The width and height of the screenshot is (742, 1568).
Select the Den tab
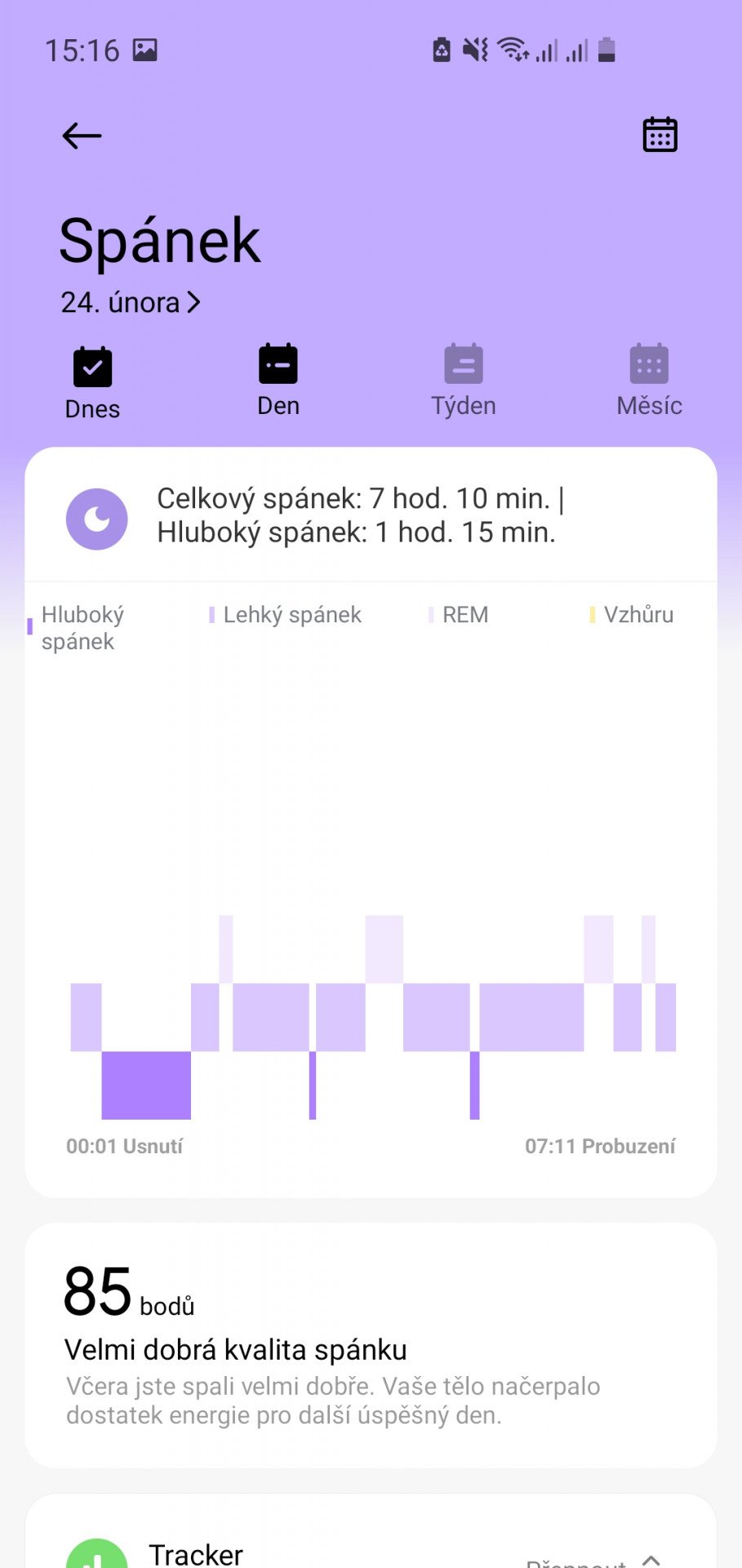tap(278, 381)
